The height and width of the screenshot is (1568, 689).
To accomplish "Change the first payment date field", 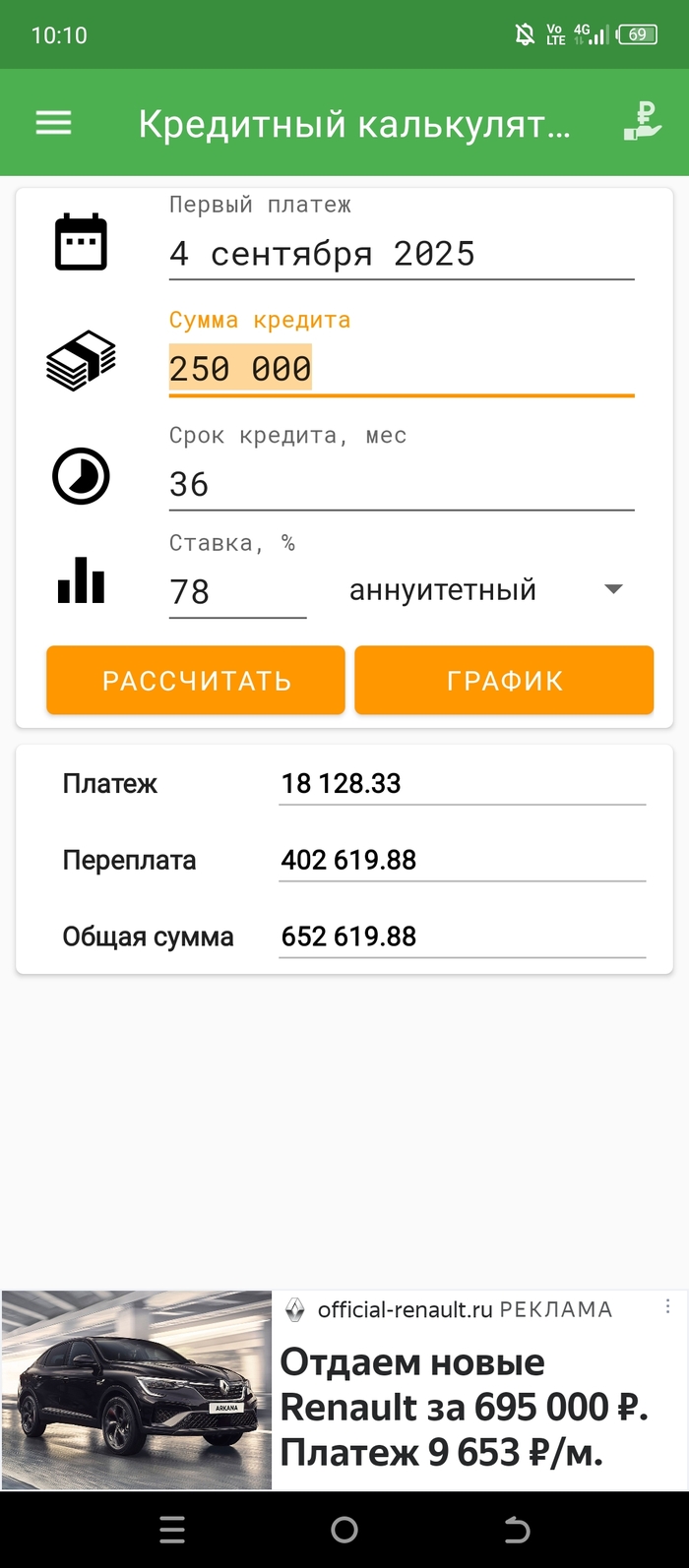I will tap(401, 254).
